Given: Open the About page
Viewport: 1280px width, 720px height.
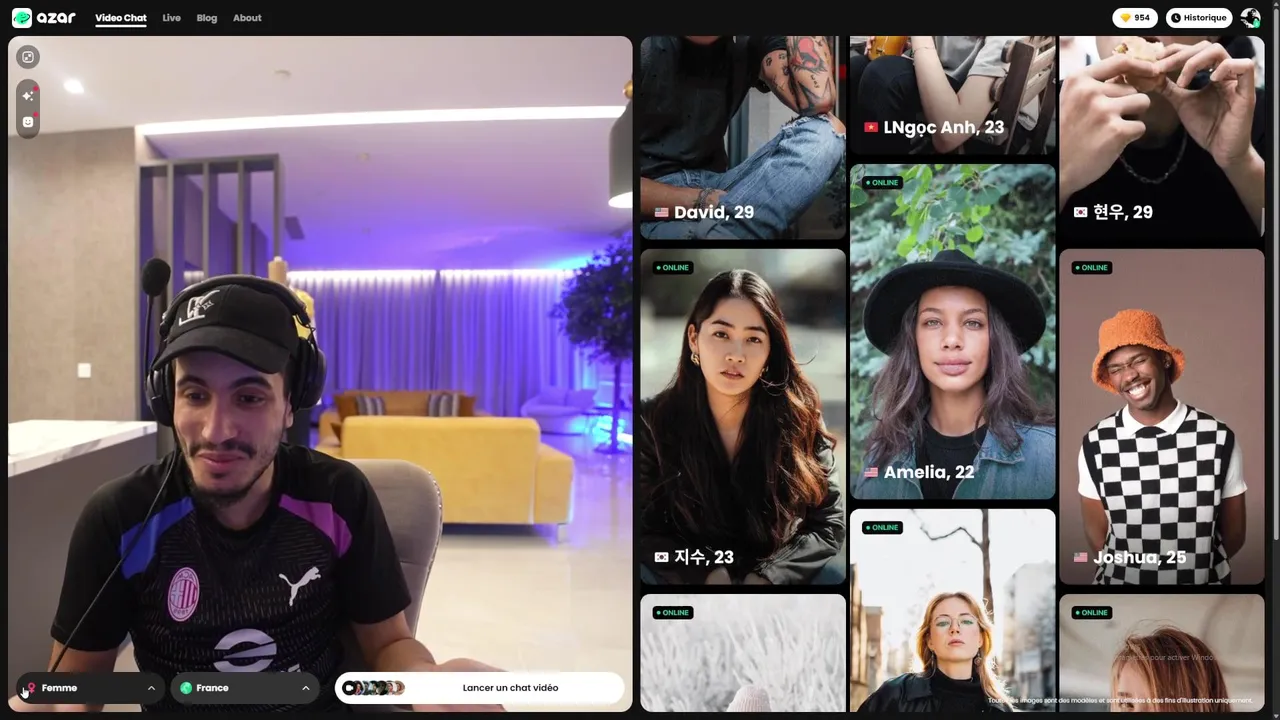Looking at the screenshot, I should coord(247,18).
